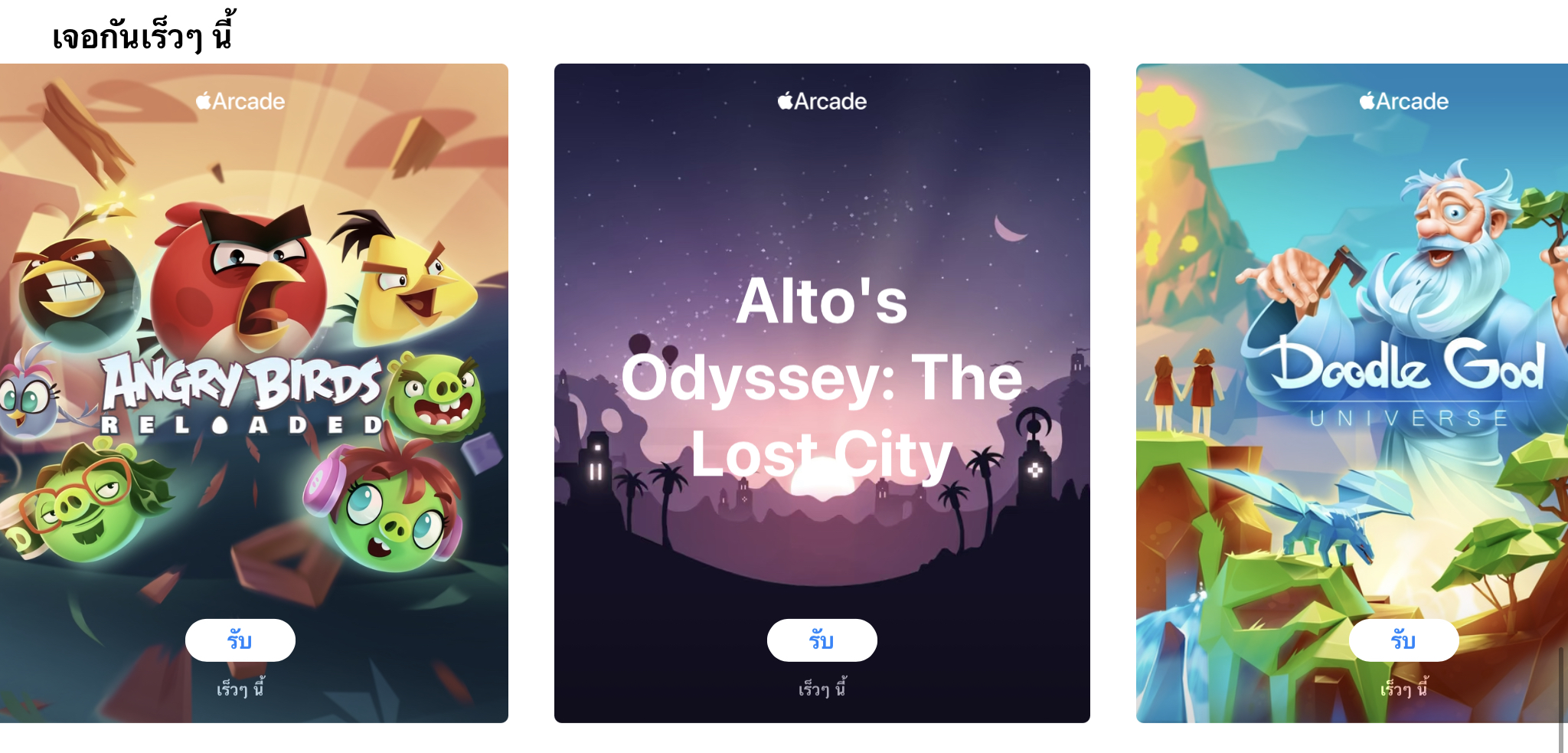Screen dimensions: 1568x753
Task: Tap the รับ button for Angry Birds Reloaded
Action: [240, 640]
